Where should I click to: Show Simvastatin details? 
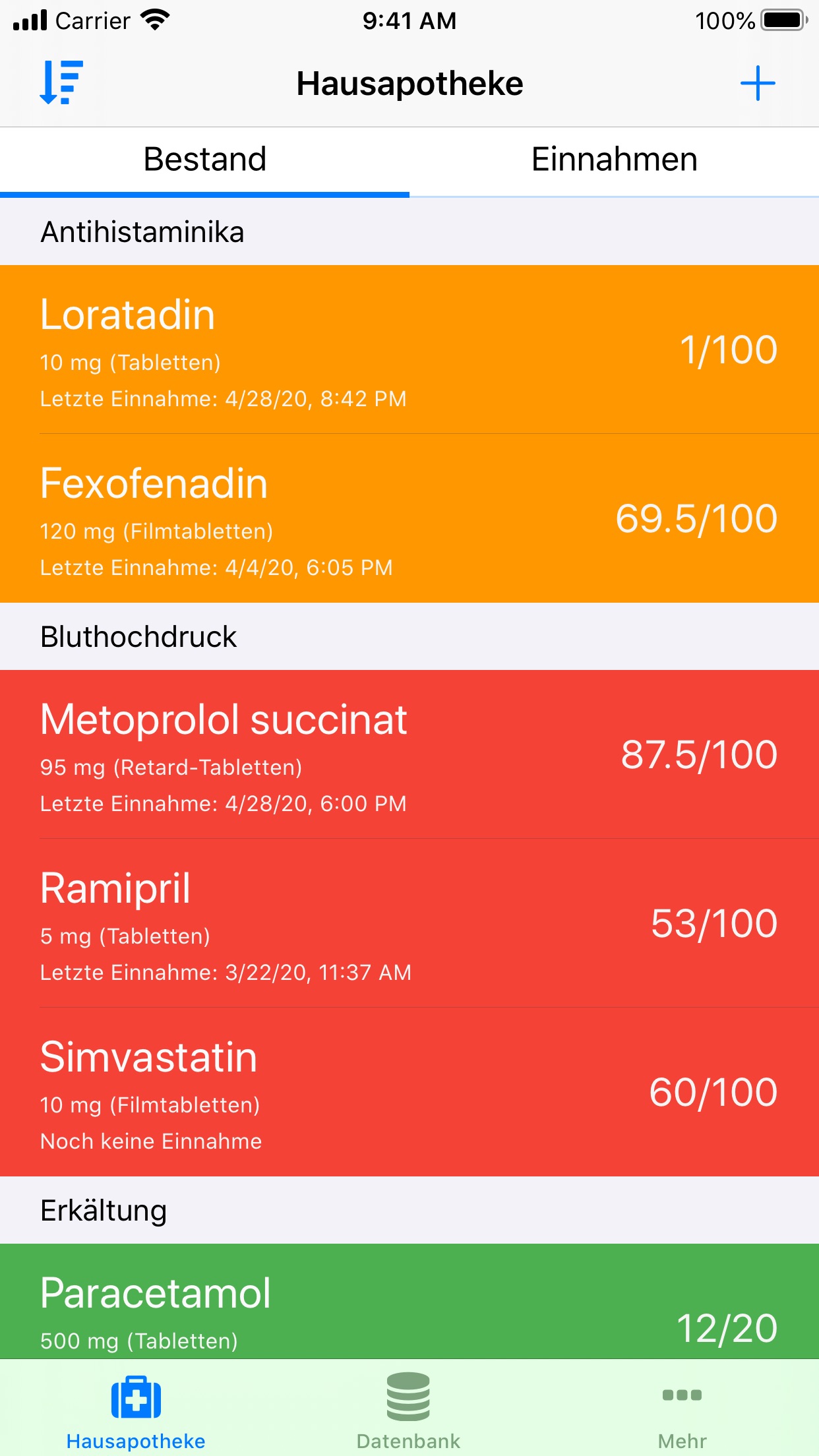(x=409, y=1092)
